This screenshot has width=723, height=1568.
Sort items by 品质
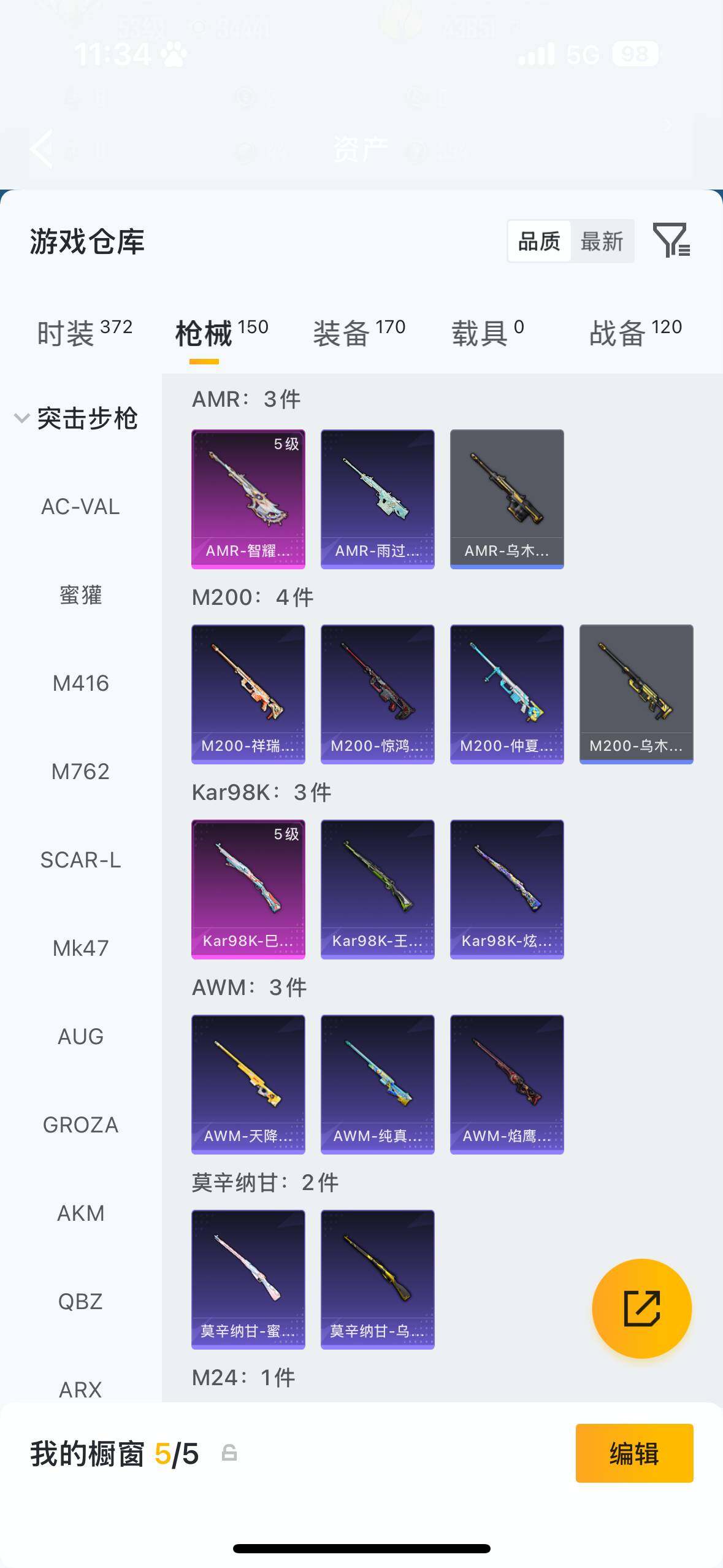tap(539, 242)
